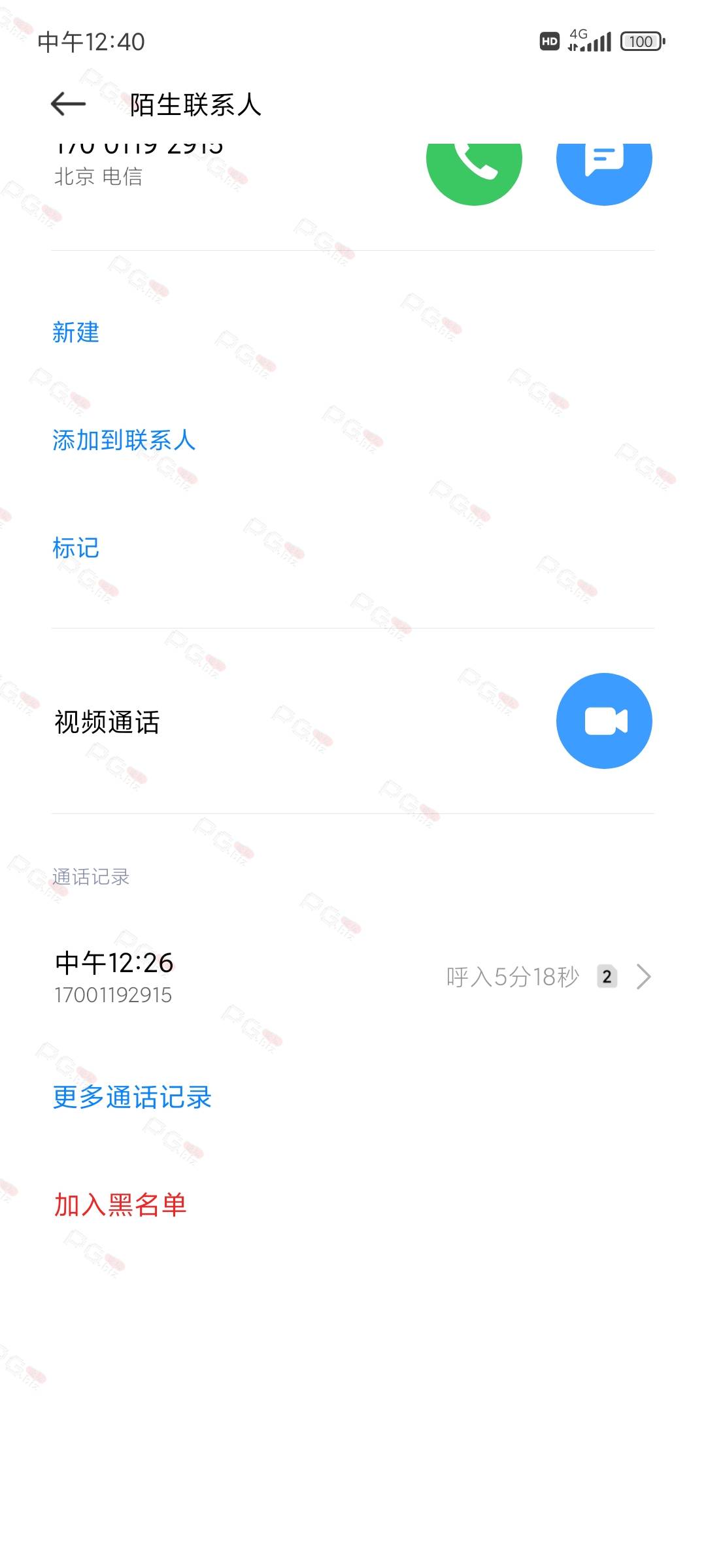The width and height of the screenshot is (706, 1568).
Task: Open the 中午12:26 call record entry
Action: point(353,977)
